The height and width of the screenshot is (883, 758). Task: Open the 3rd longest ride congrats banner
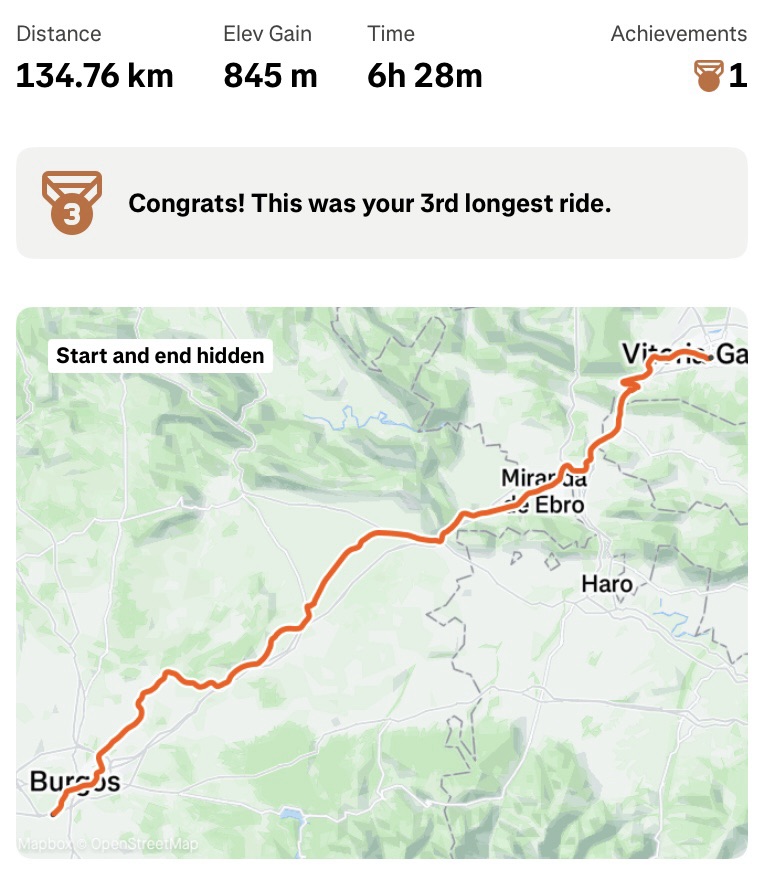pos(381,204)
